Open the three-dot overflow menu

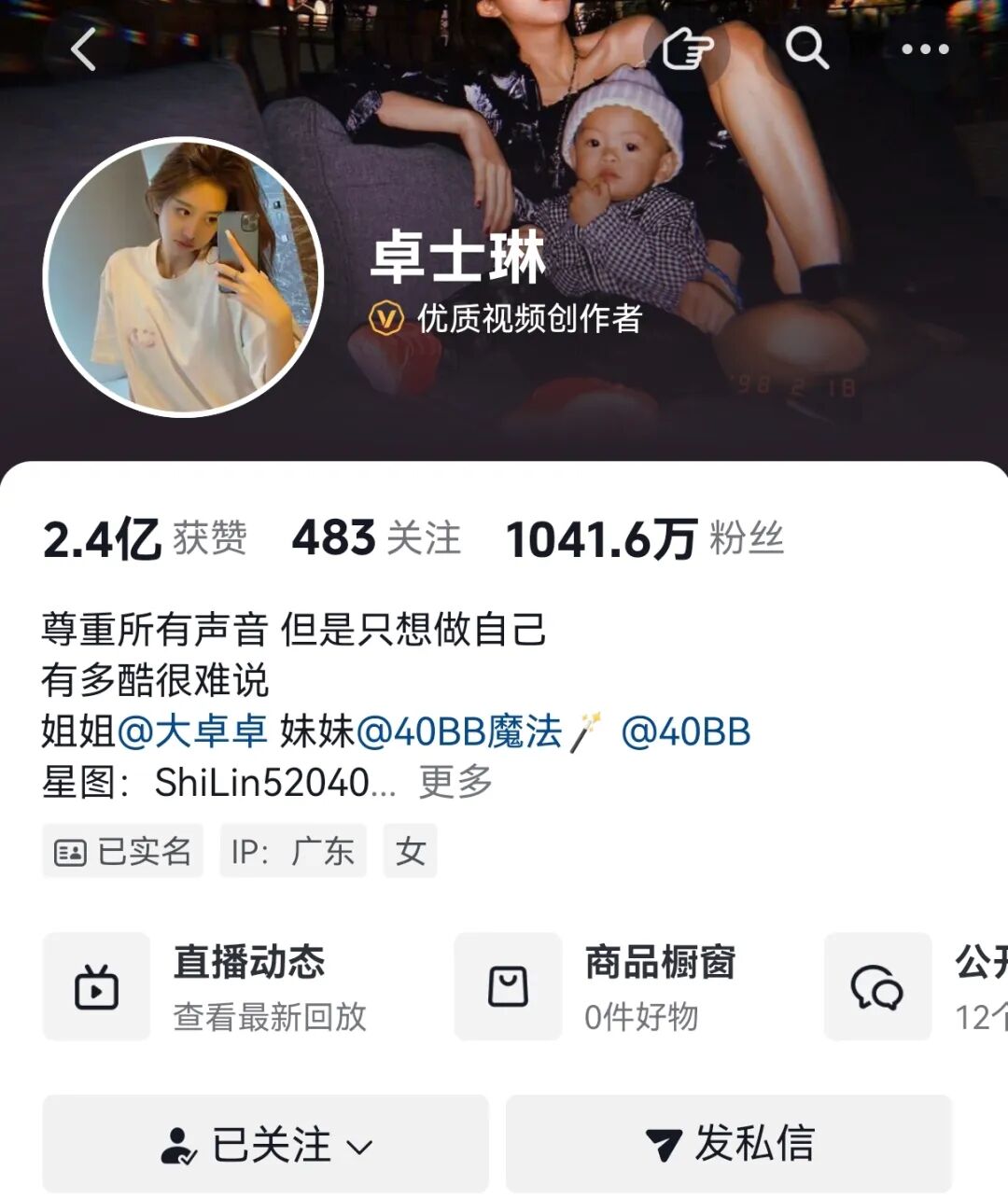tap(924, 49)
